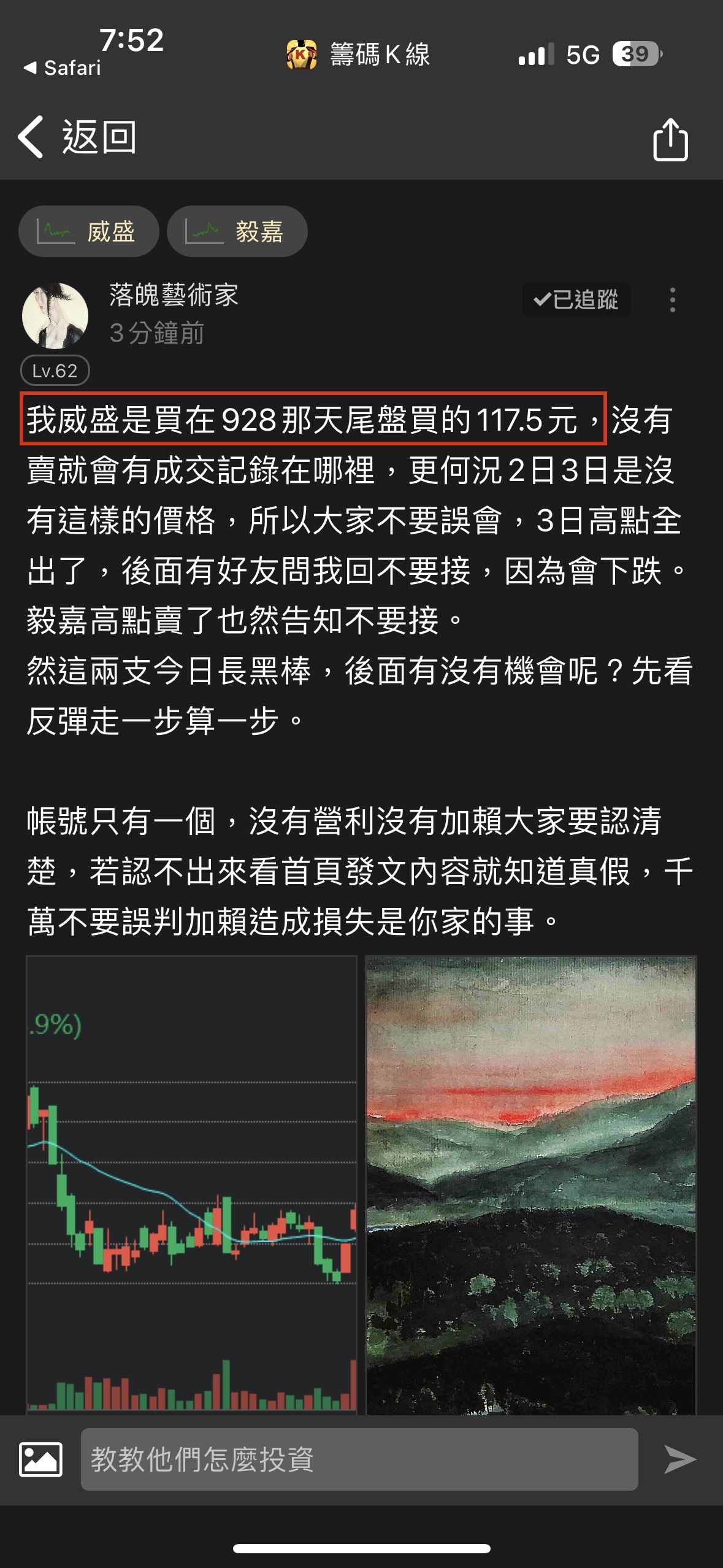Open the 威盛 stock chip
723x1568 pixels.
pyautogui.click(x=89, y=231)
